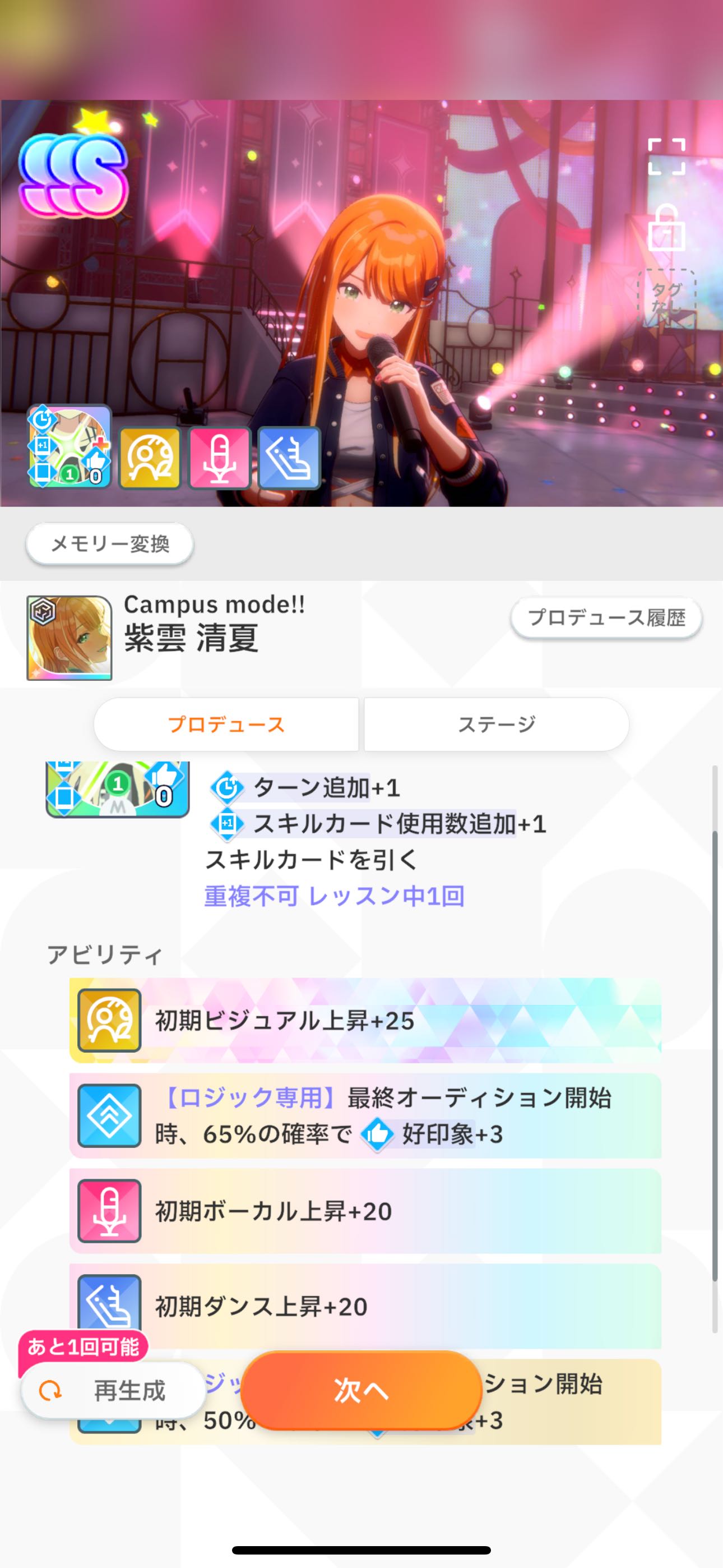View the 初期ダンス上昇+20 ability
Screen dimensions: 723x1568
point(365,1306)
